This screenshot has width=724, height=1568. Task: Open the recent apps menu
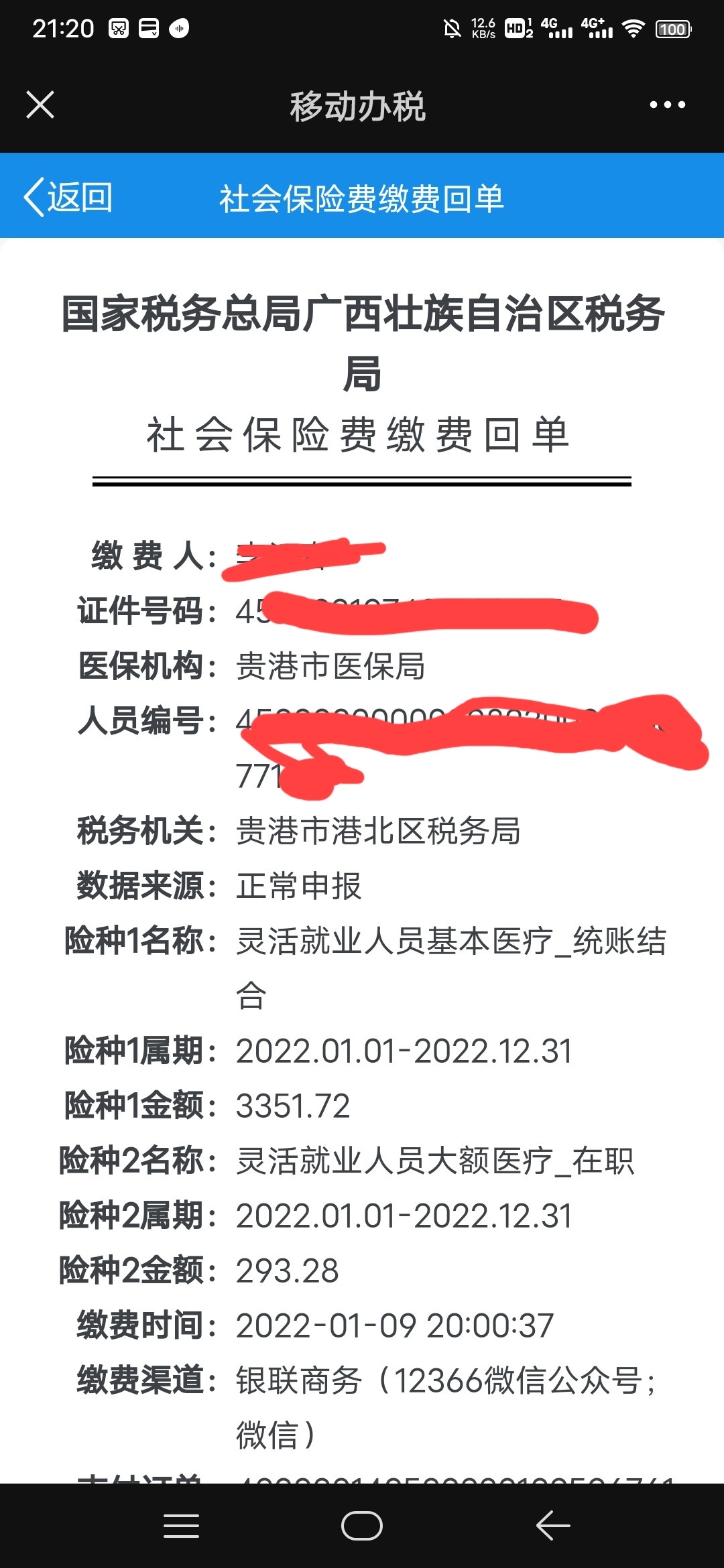pyautogui.click(x=181, y=1526)
